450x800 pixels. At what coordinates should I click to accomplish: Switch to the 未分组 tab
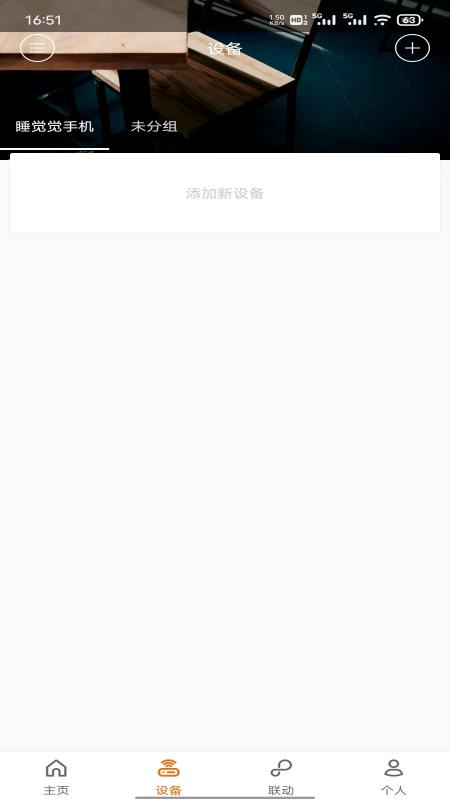pos(154,127)
